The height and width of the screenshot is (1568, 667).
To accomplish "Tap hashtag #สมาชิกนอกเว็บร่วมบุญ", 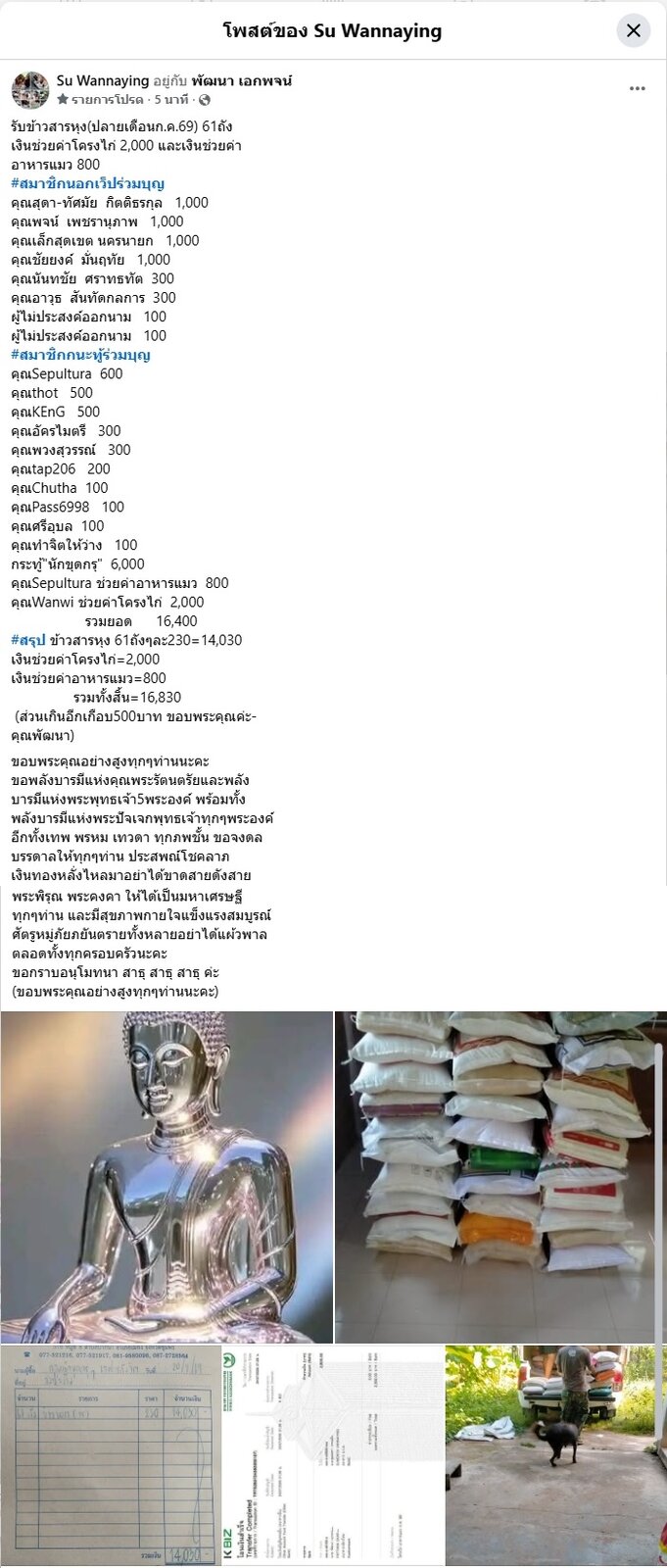I will [x=87, y=183].
